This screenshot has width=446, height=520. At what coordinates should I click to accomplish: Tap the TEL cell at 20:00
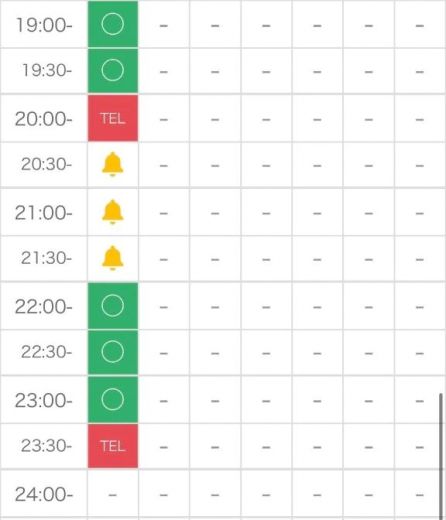[113, 118]
